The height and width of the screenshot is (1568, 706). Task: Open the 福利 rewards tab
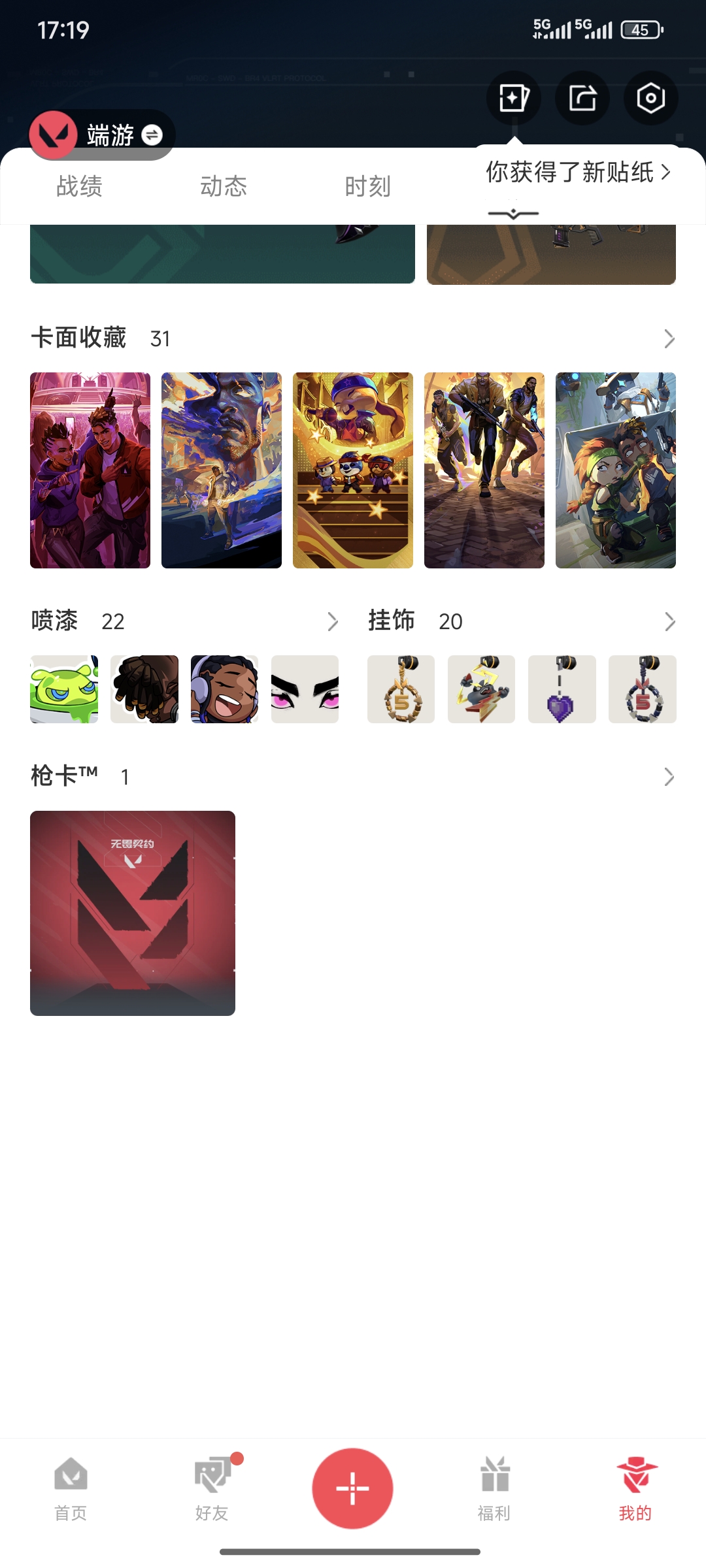494,1489
